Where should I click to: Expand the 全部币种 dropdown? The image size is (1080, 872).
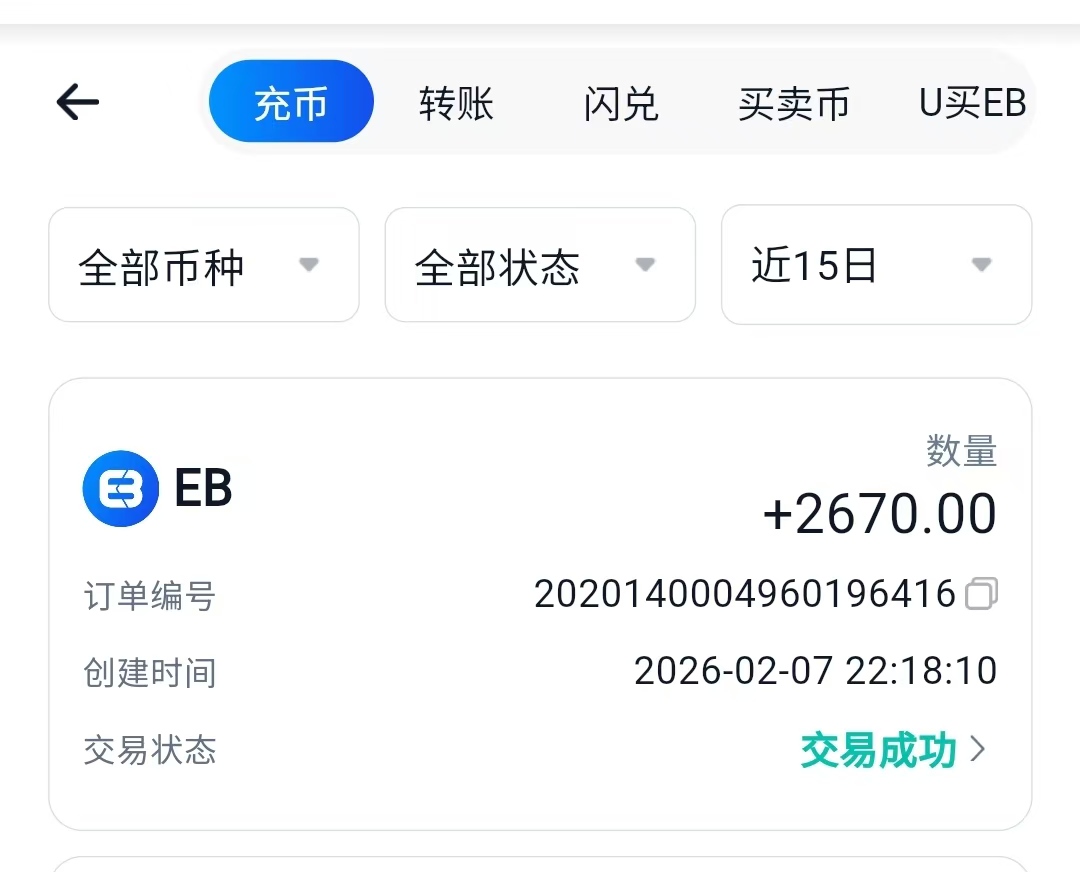(x=204, y=265)
